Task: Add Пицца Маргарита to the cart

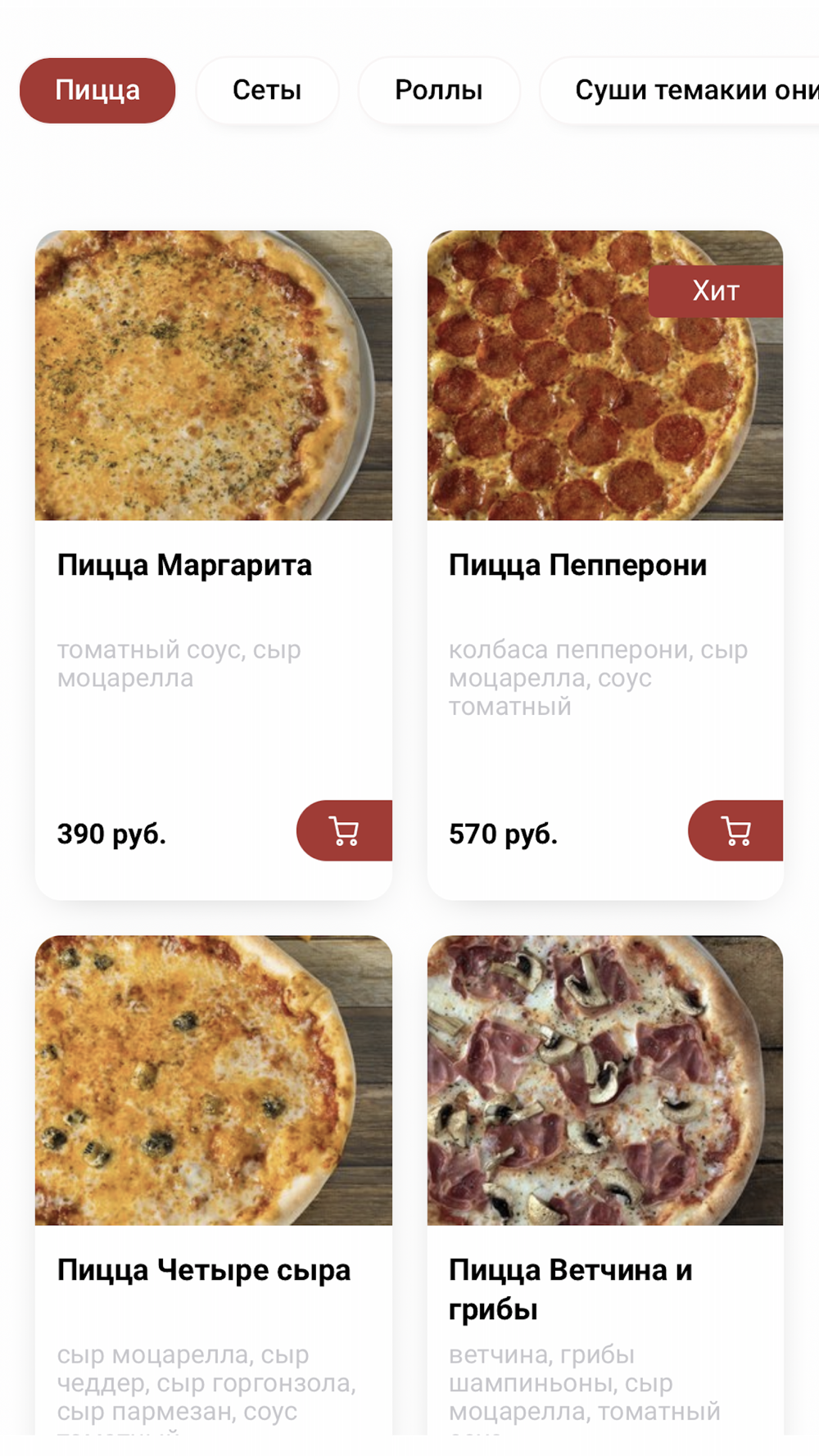Action: [344, 830]
